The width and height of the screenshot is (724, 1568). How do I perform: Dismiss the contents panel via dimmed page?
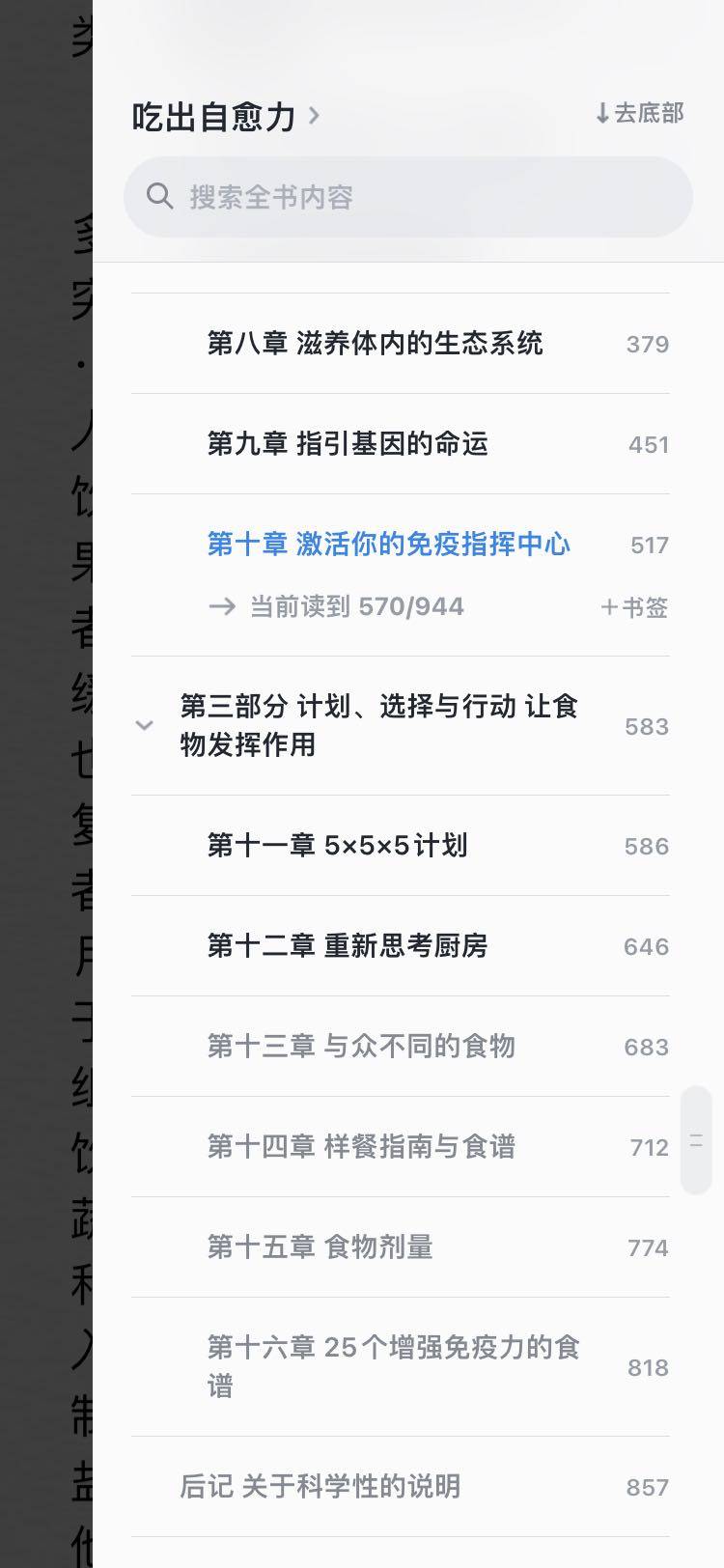pos(45,772)
